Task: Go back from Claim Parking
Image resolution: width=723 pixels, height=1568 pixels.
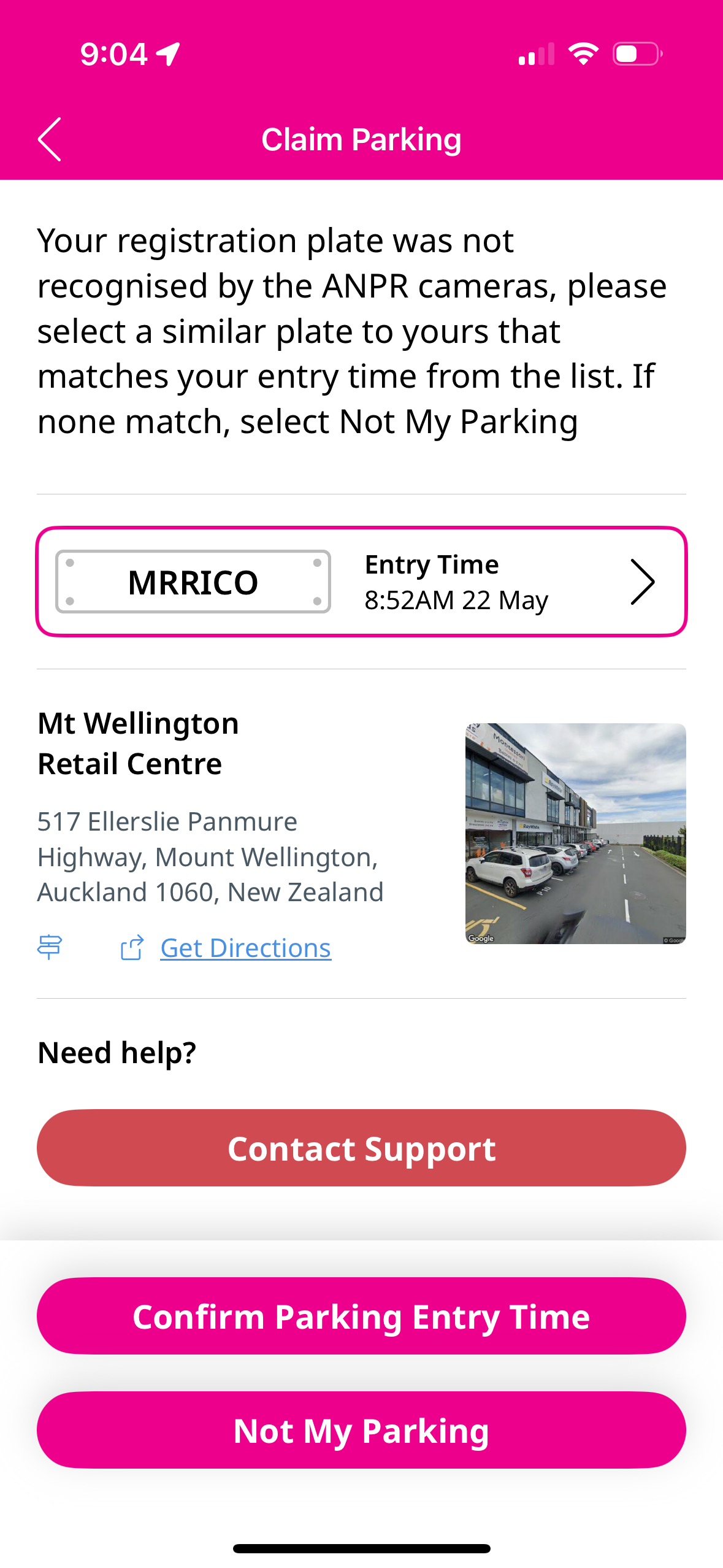Action: 50,139
